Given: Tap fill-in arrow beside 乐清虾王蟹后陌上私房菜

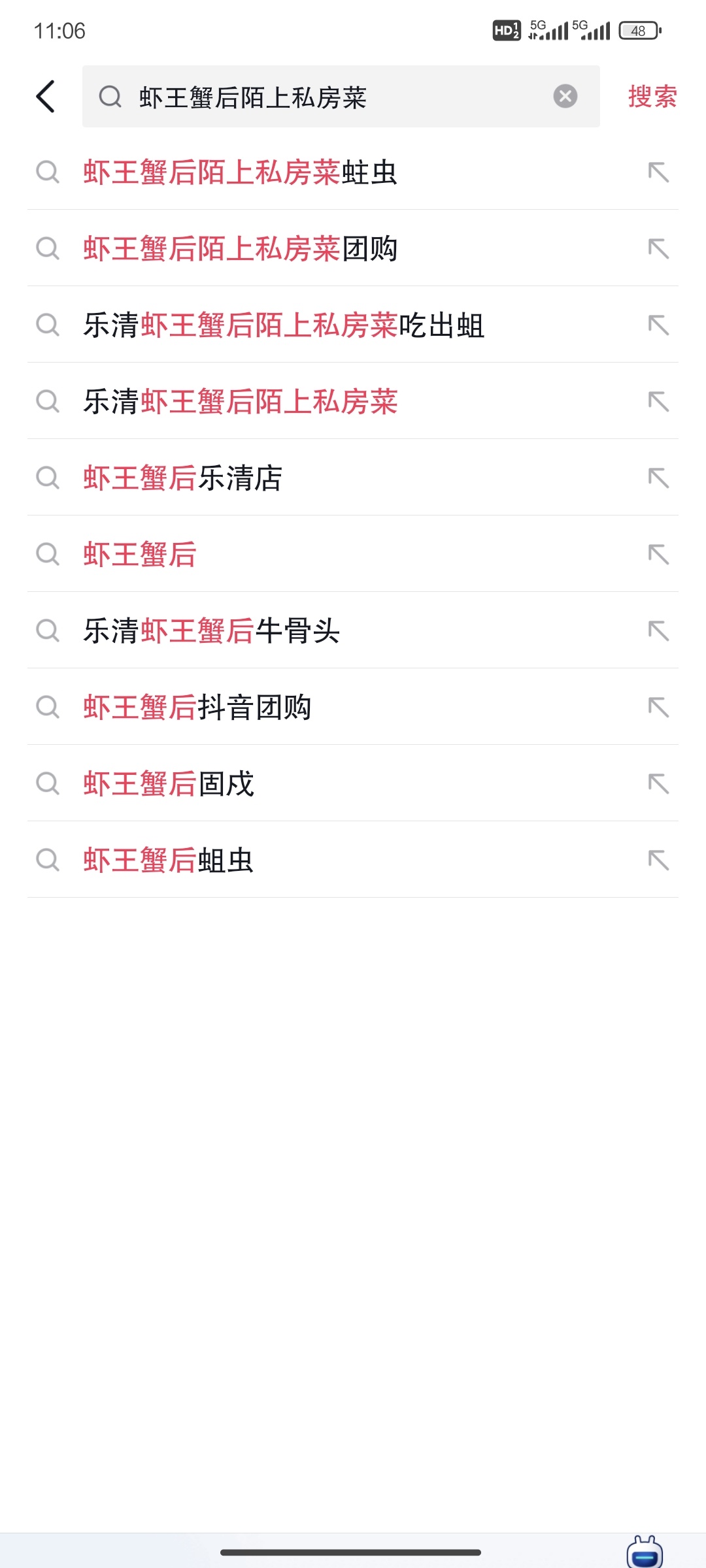Looking at the screenshot, I should (x=658, y=401).
